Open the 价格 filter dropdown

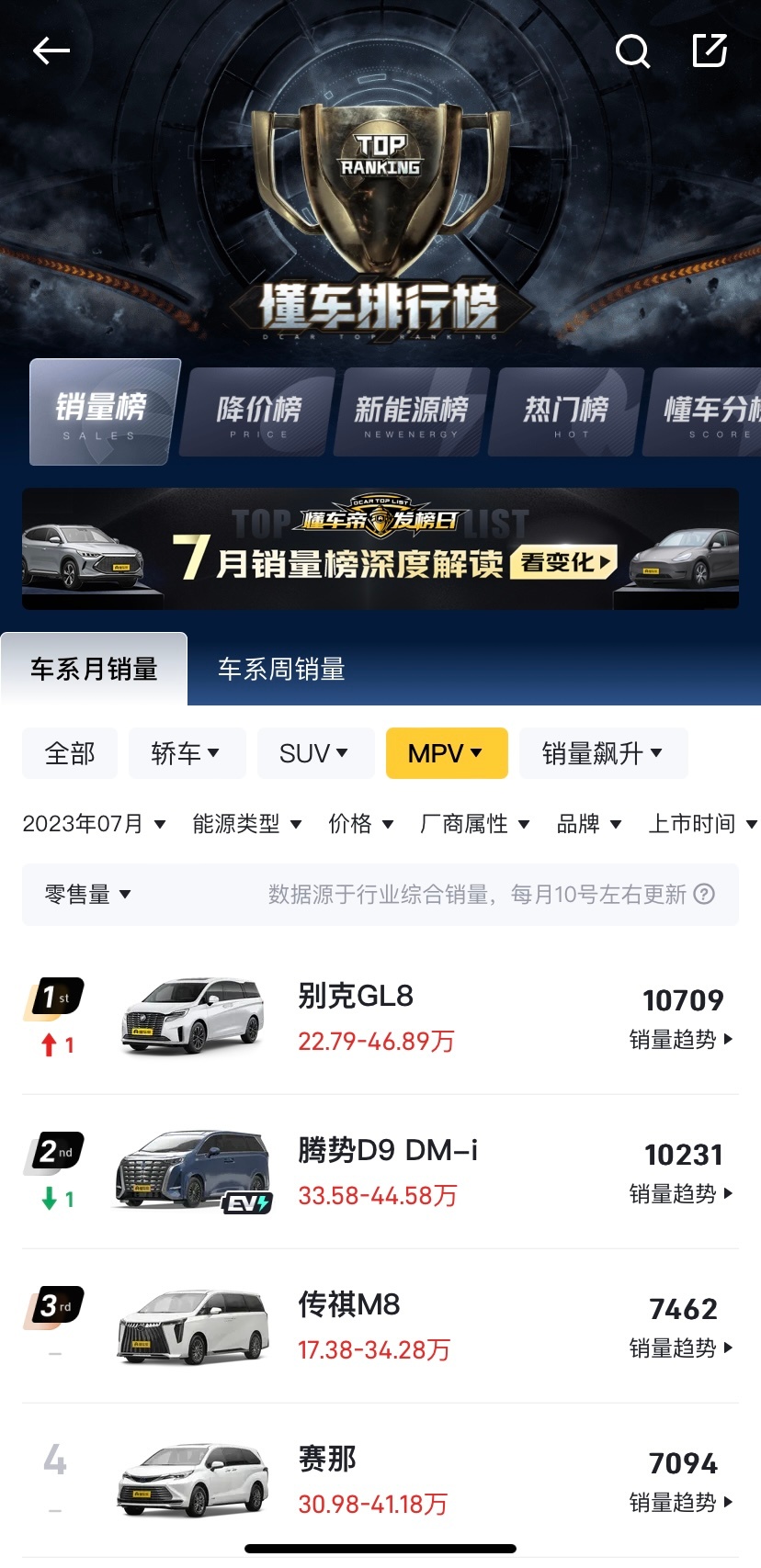click(360, 824)
